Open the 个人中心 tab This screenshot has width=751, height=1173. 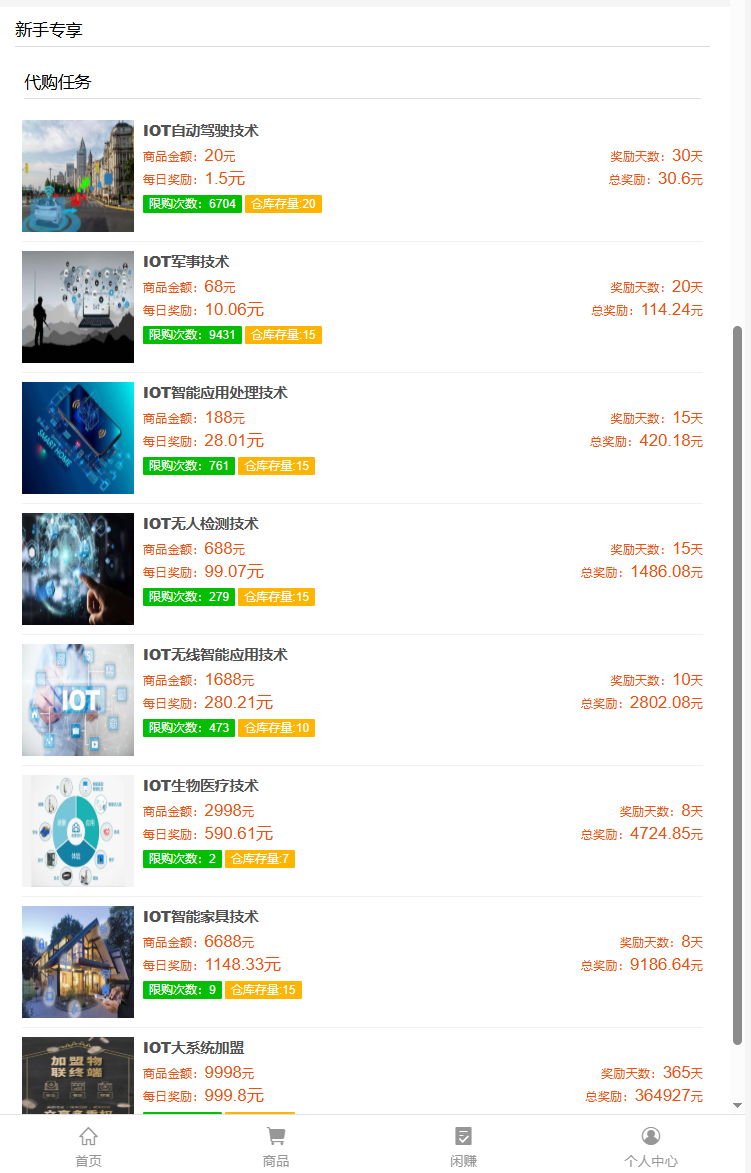(651, 1146)
